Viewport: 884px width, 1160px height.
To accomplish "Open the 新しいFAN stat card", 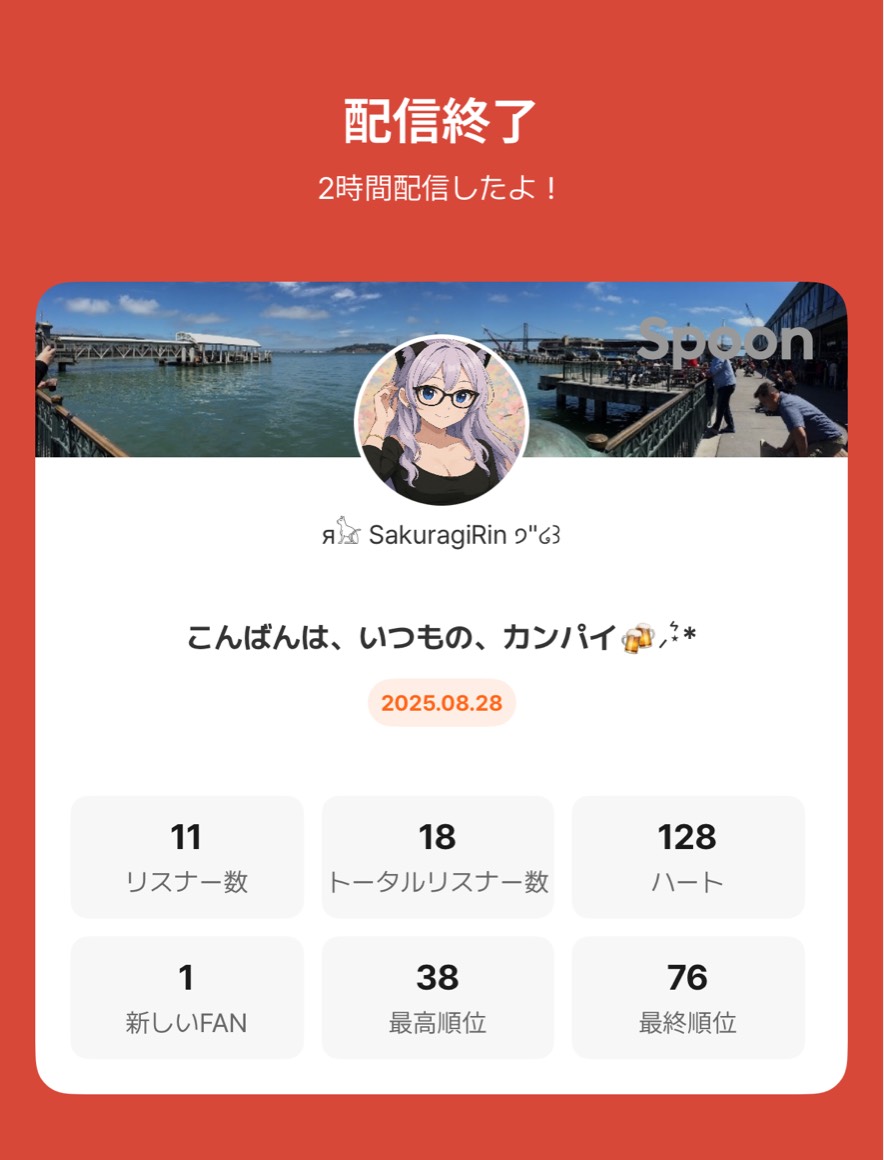I will pos(186,996).
